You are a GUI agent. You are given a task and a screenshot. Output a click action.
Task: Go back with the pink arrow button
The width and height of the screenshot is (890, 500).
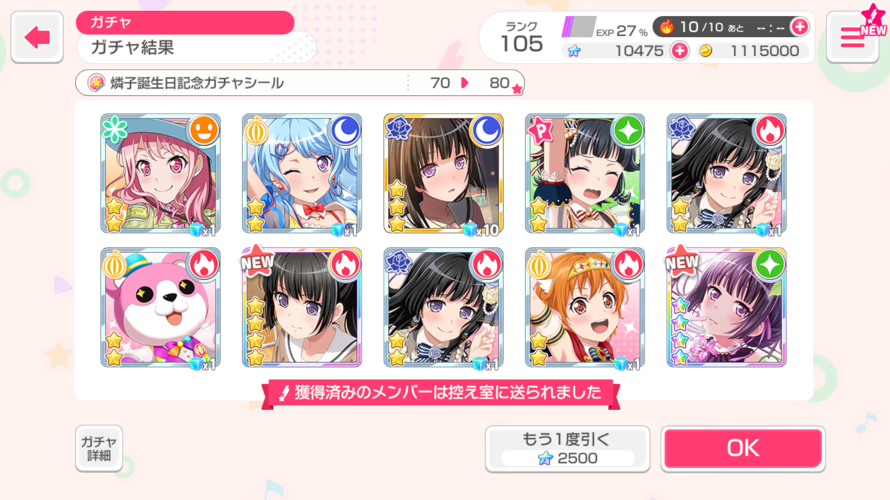pos(37,38)
